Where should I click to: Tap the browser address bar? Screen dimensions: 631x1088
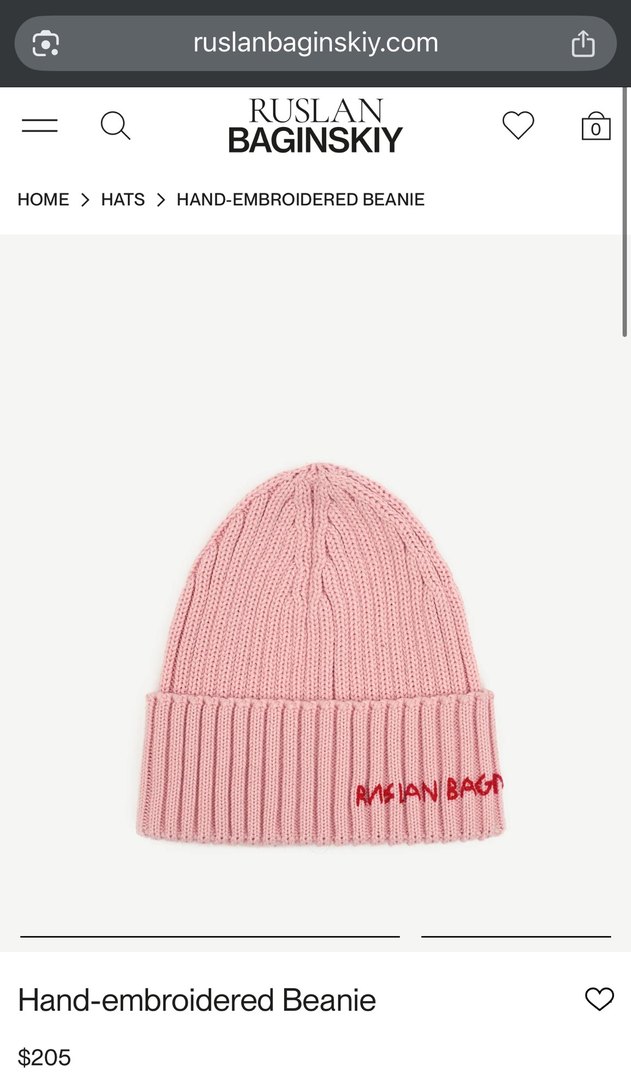[315, 43]
